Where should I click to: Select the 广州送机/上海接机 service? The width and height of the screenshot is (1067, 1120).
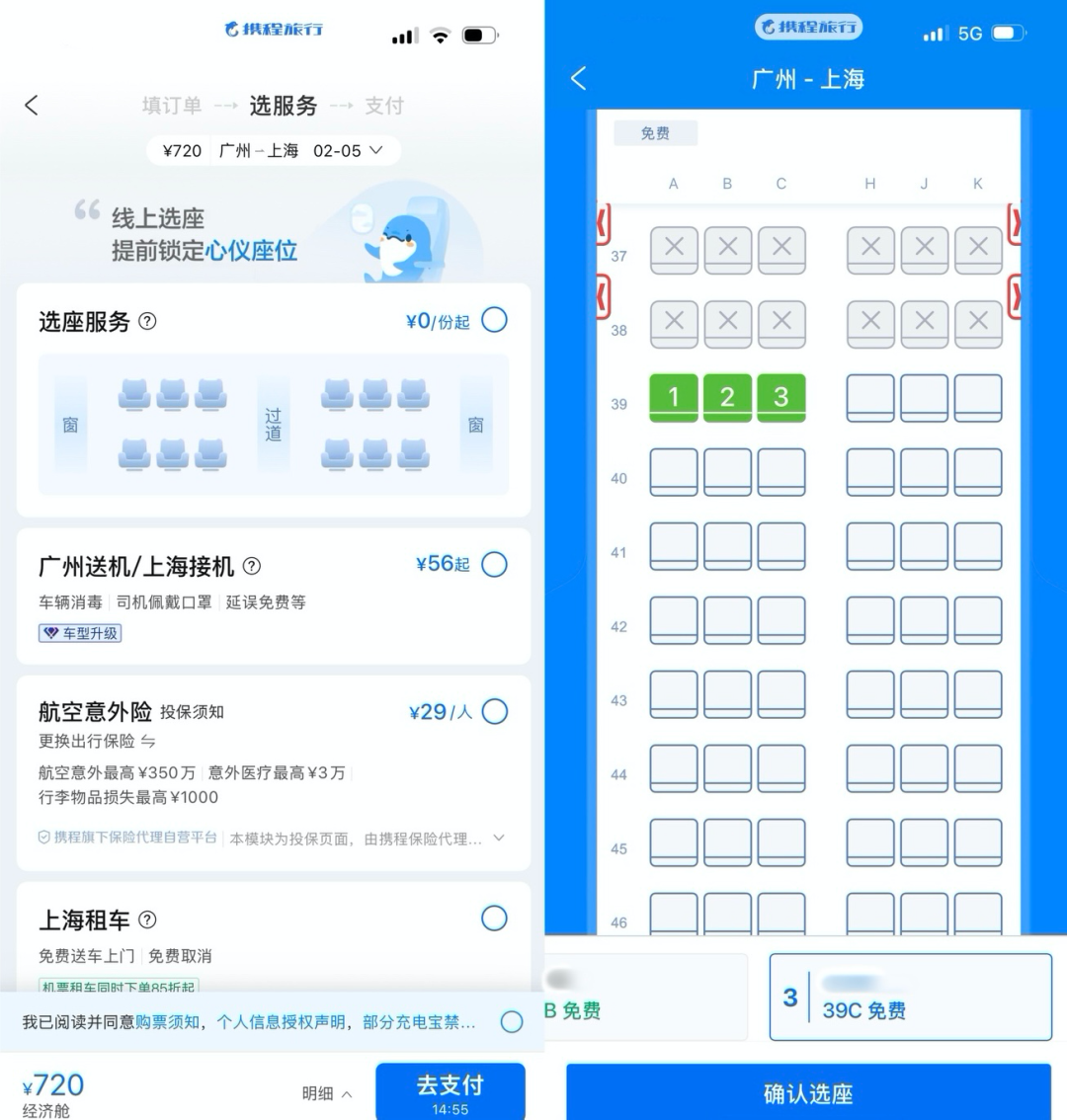click(494, 565)
